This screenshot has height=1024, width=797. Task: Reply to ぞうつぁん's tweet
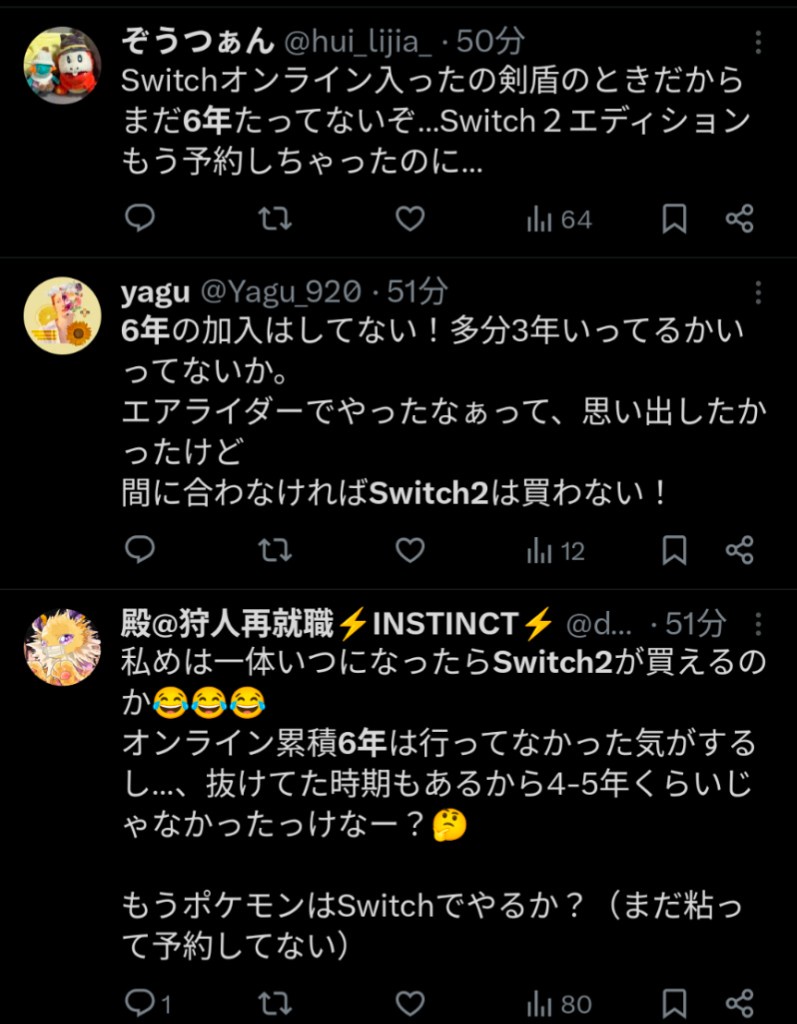(140, 218)
